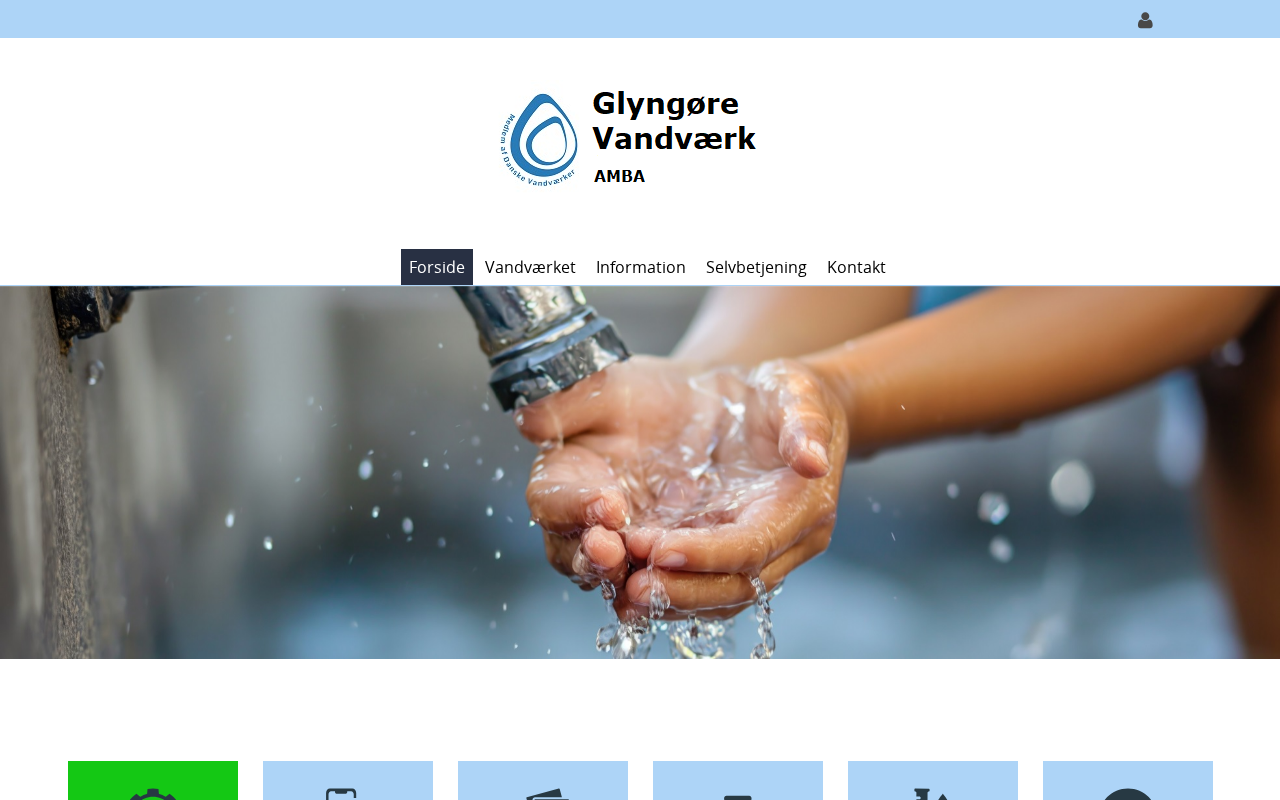Open the Information menu item
This screenshot has height=800, width=1280.
(x=640, y=267)
